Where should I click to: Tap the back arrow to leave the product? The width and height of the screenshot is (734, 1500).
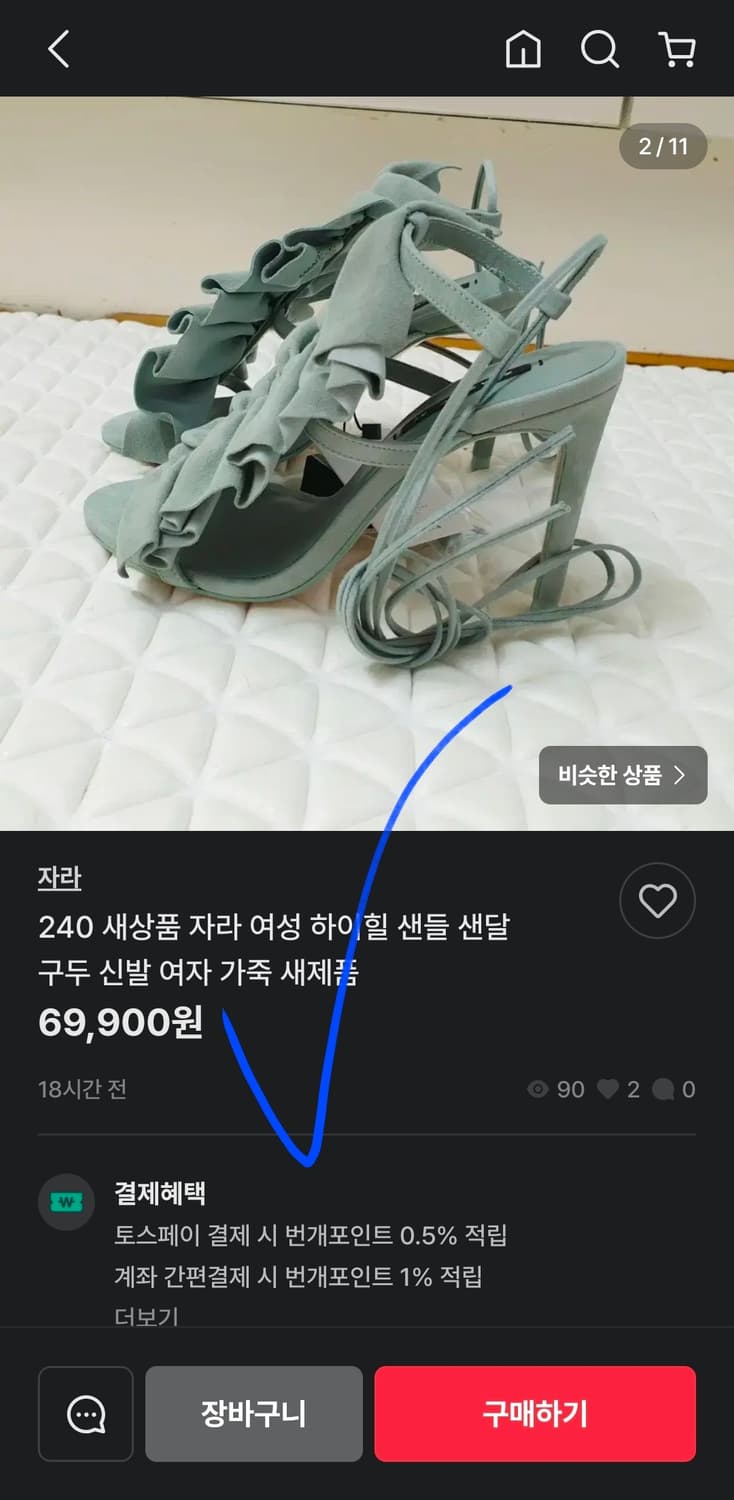pos(58,49)
